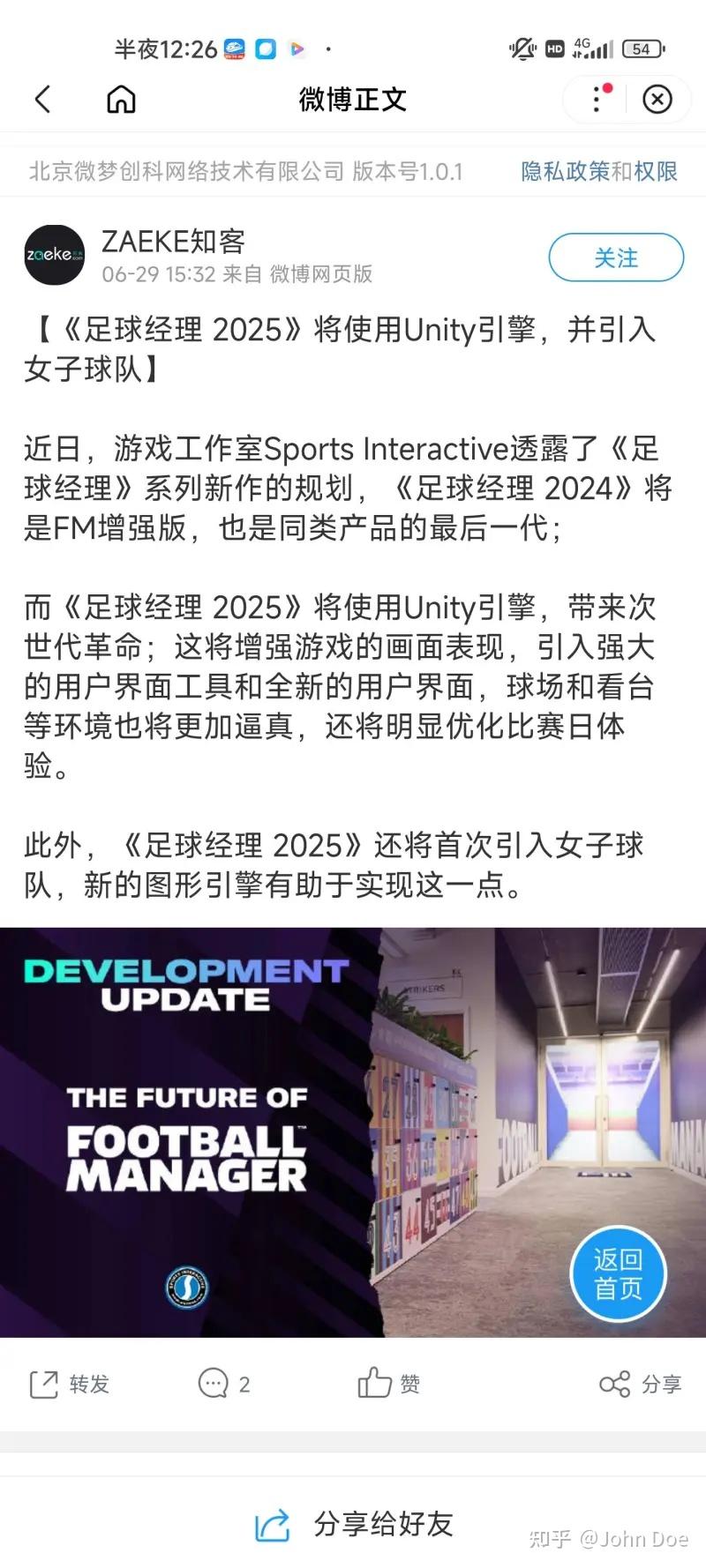The image size is (706, 1568).
Task: Close the mini program with the X icon
Action: [657, 100]
